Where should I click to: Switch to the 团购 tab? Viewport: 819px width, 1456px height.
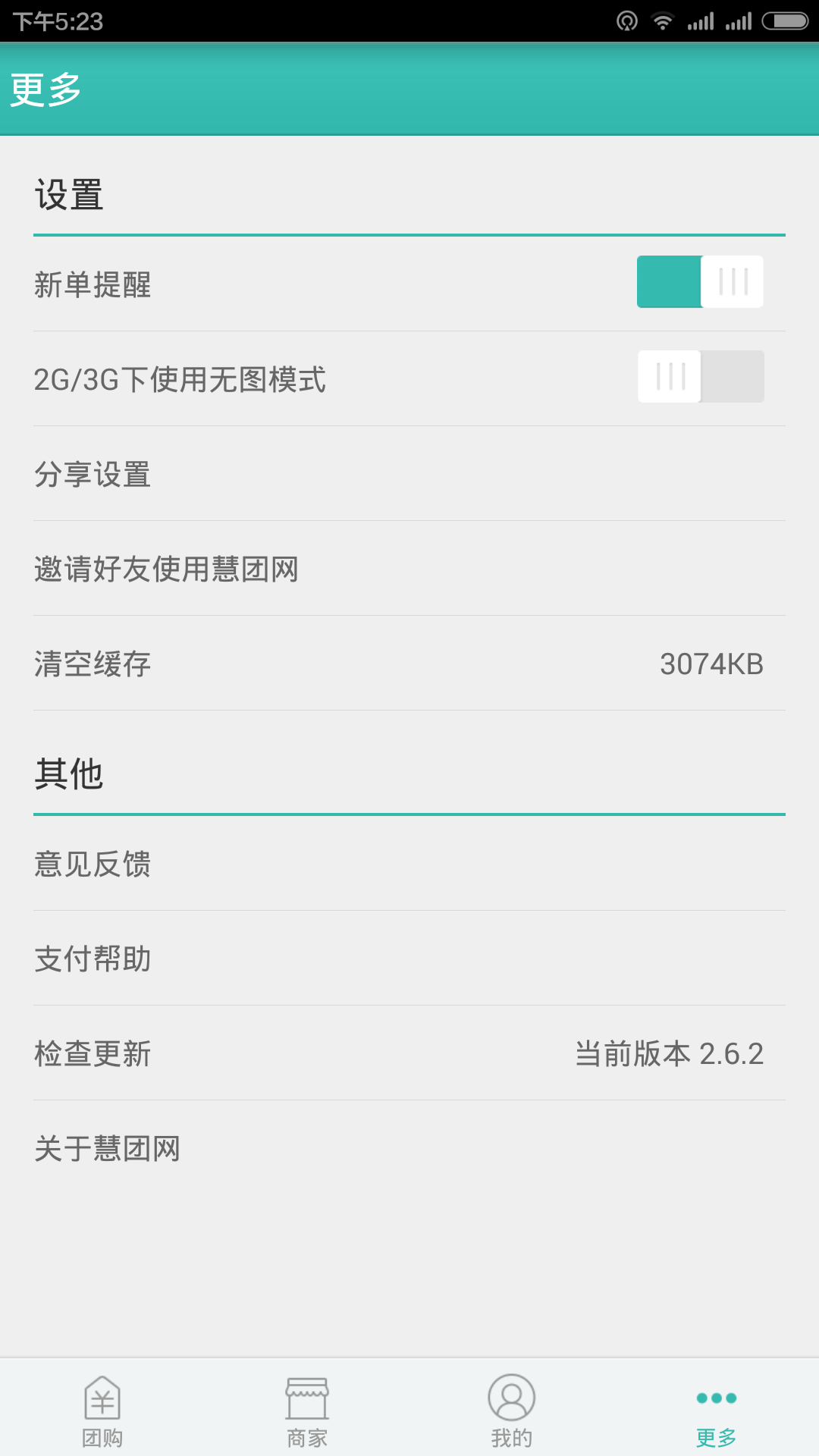[102, 1408]
